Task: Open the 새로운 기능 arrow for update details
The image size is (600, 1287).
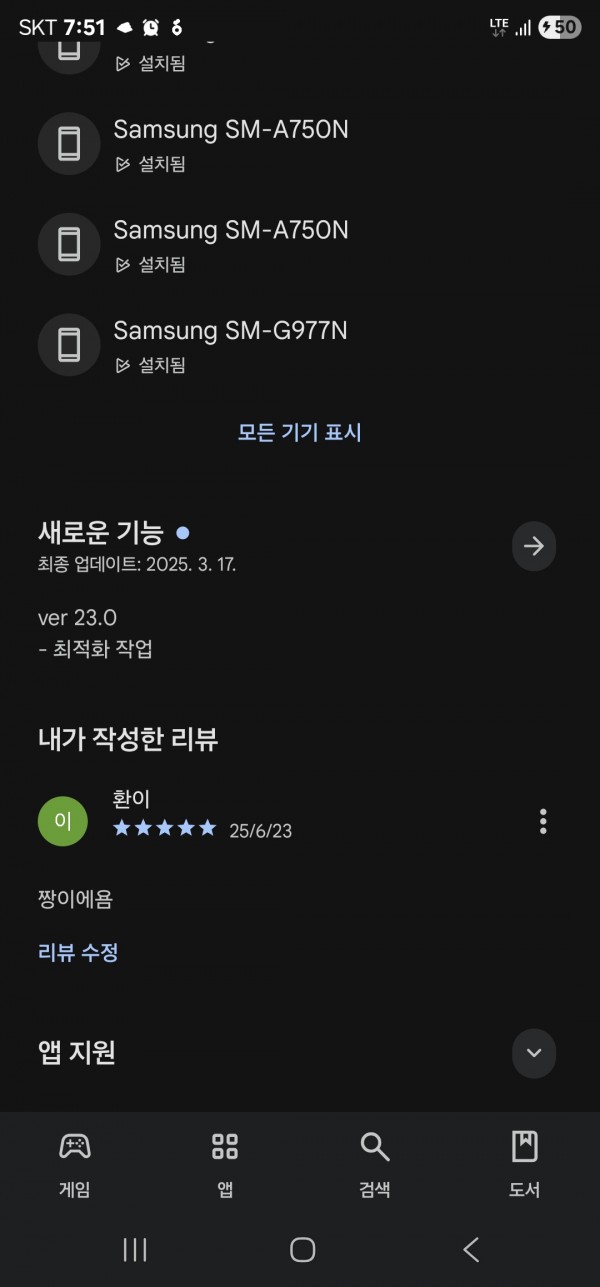Action: (x=534, y=546)
